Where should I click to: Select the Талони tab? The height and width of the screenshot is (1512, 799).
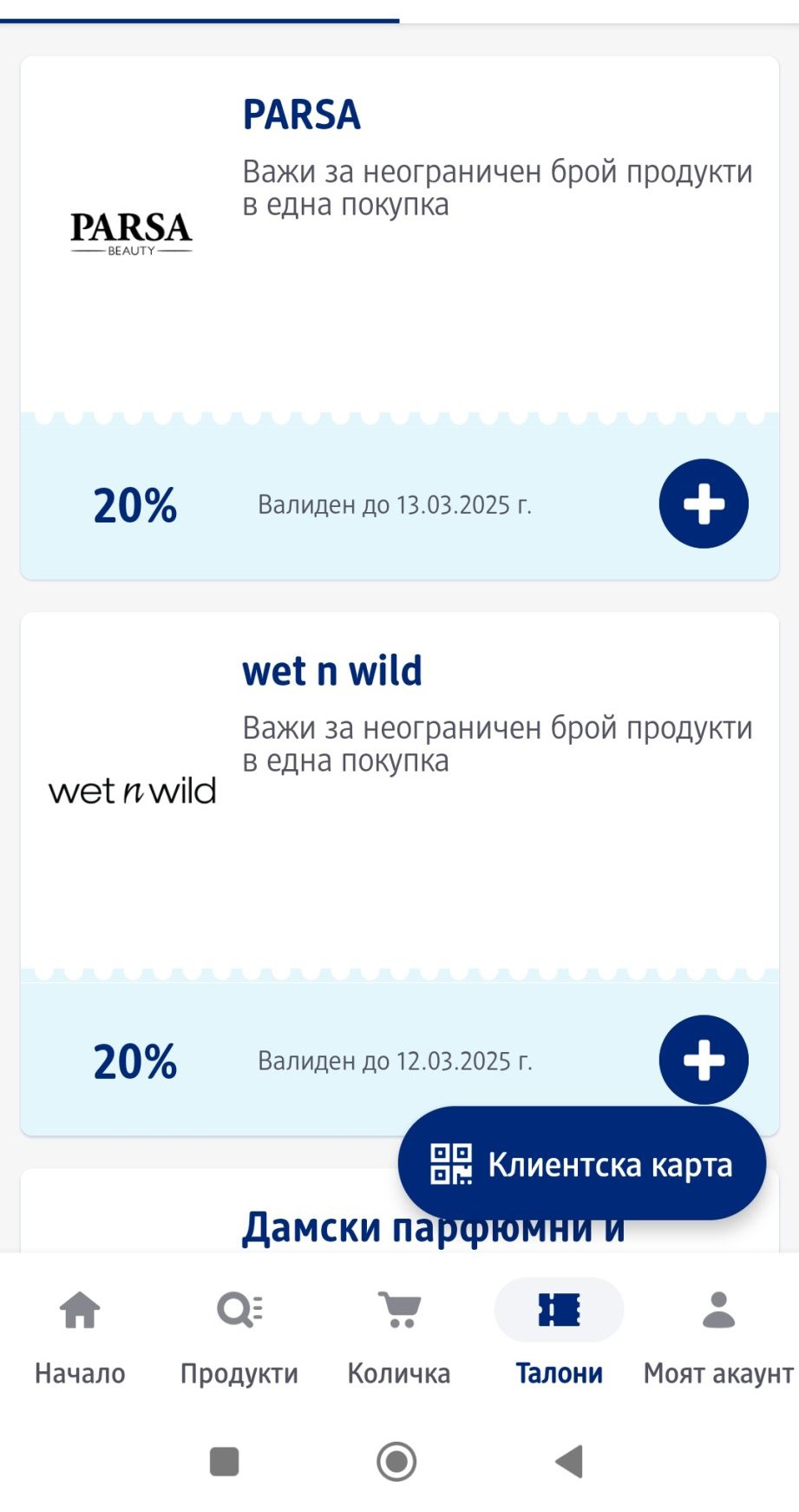point(559,1337)
